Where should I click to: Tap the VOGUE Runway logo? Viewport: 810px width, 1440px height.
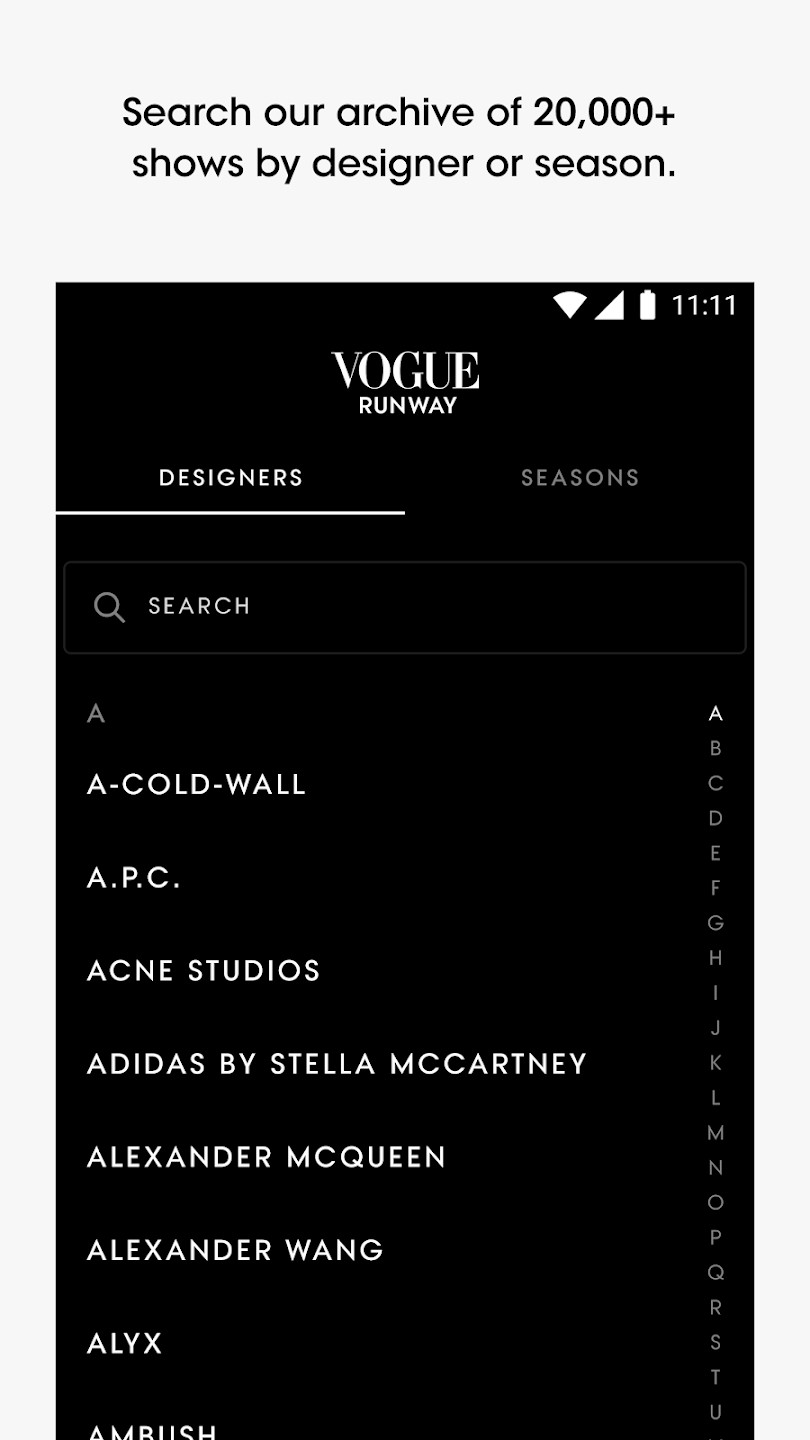(x=404, y=378)
